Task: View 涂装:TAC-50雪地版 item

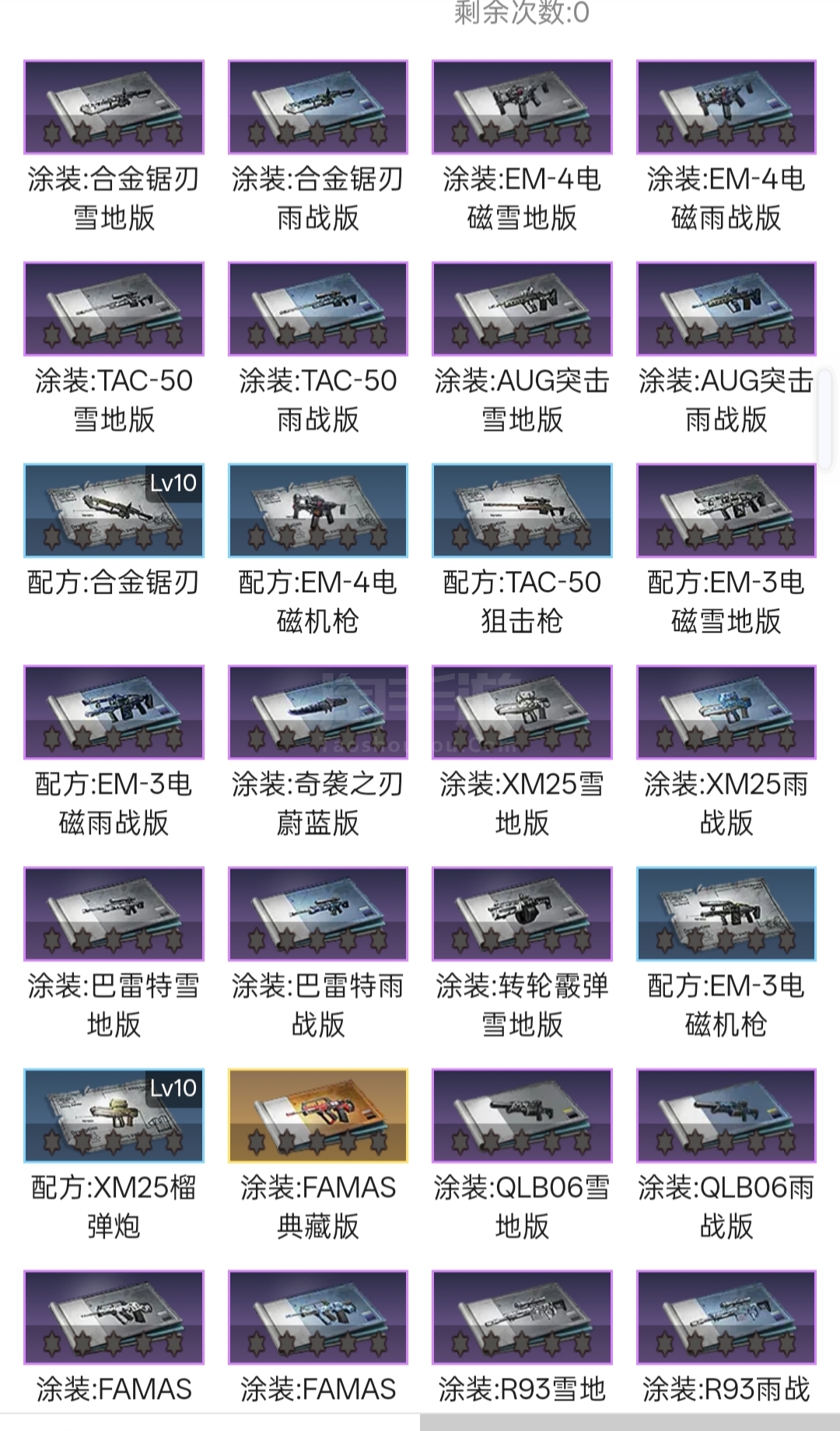Action: [x=114, y=309]
